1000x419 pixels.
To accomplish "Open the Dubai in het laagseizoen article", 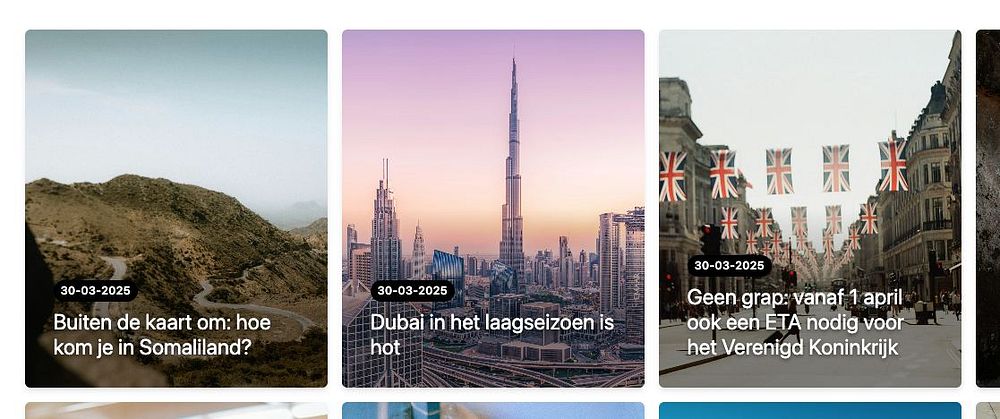I will pos(492,334).
